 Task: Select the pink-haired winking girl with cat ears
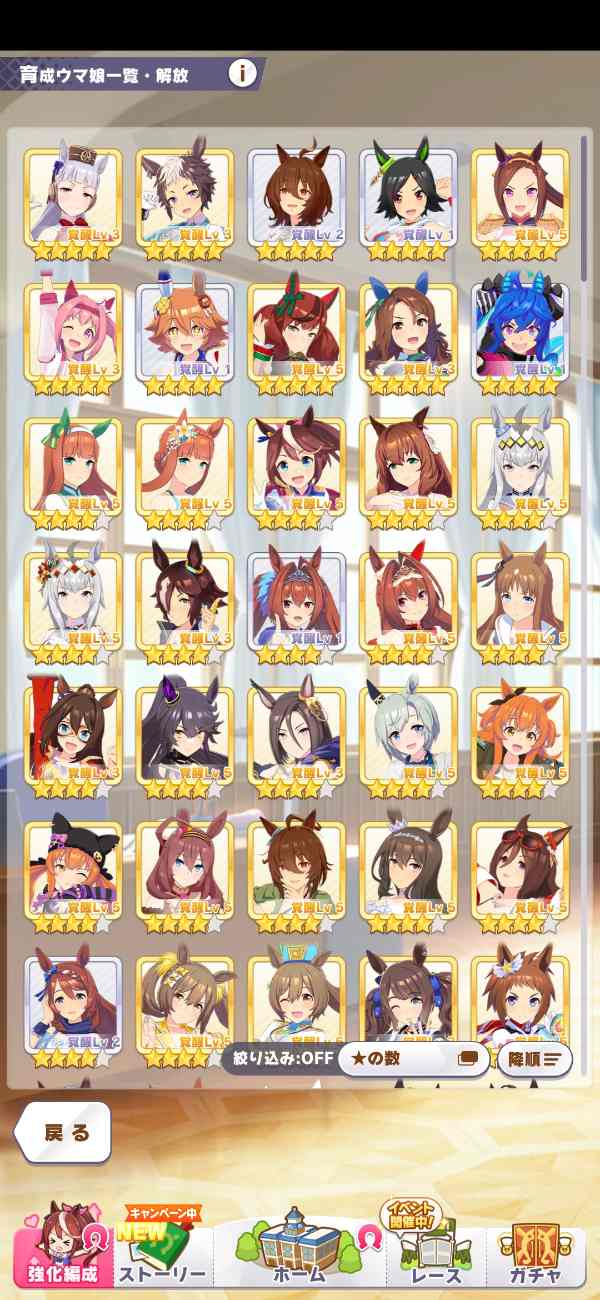pyautogui.click(x=73, y=333)
